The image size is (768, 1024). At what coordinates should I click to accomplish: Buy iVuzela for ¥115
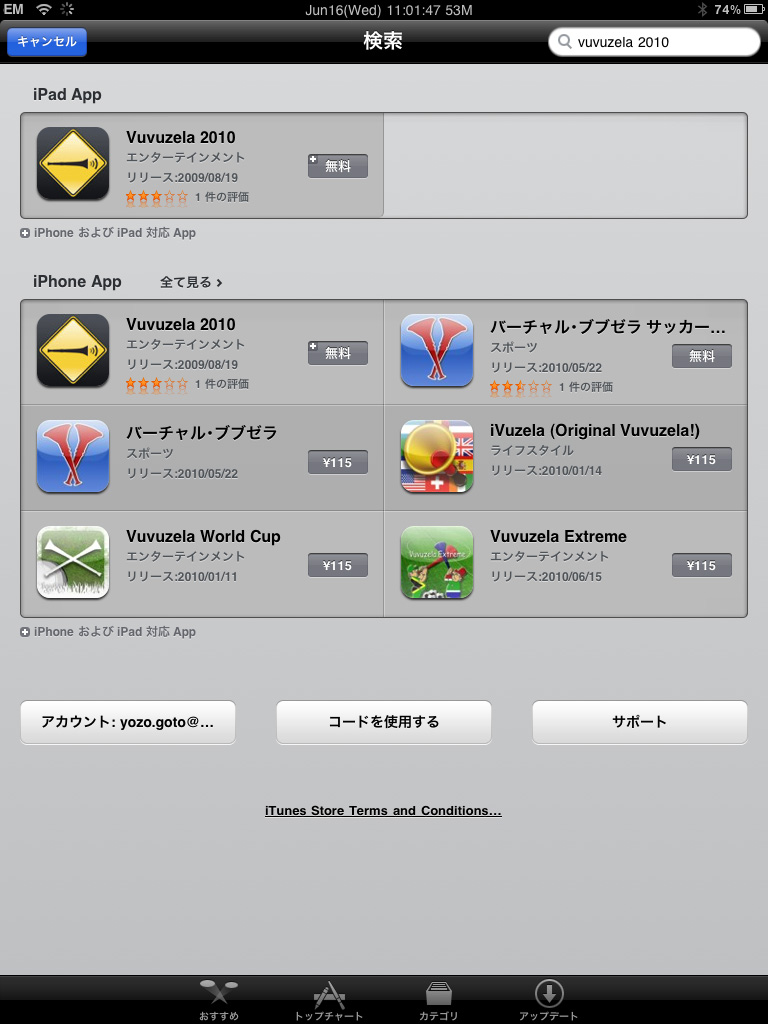pyautogui.click(x=701, y=460)
